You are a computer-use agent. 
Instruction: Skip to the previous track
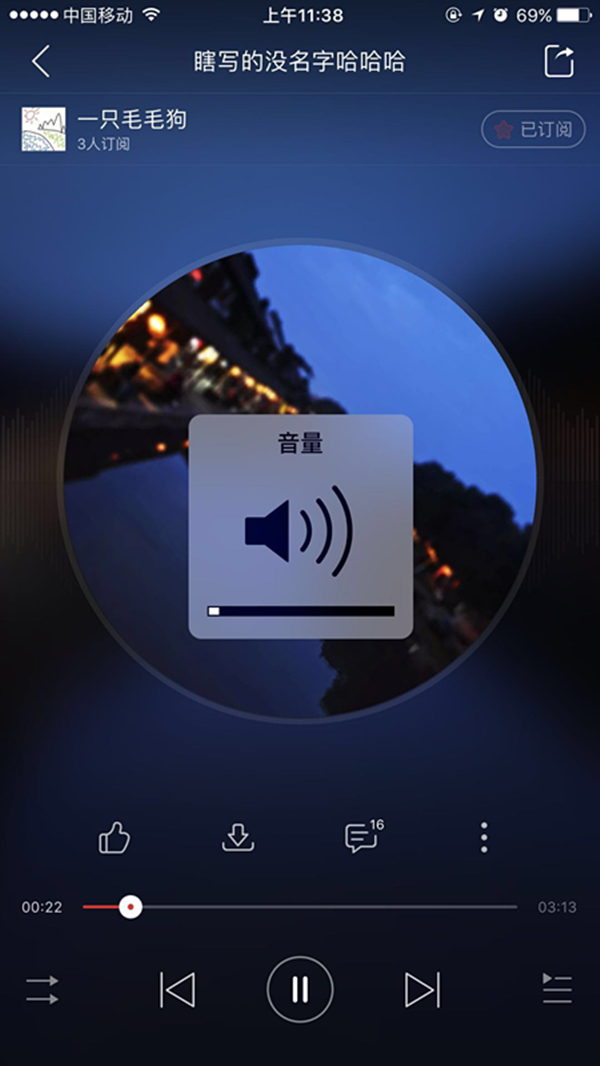177,990
